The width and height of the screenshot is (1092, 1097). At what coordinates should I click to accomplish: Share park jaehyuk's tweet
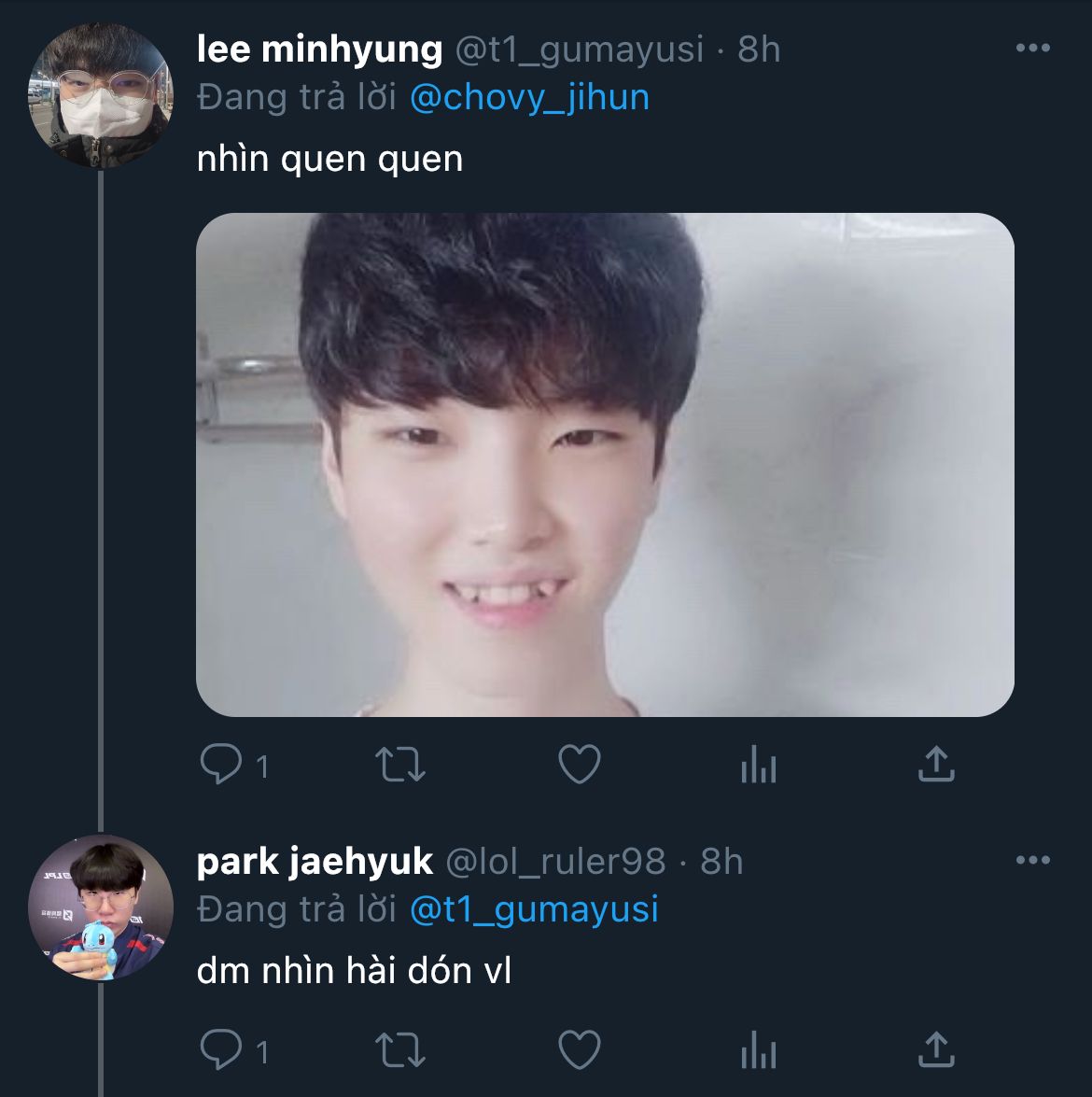click(935, 1050)
